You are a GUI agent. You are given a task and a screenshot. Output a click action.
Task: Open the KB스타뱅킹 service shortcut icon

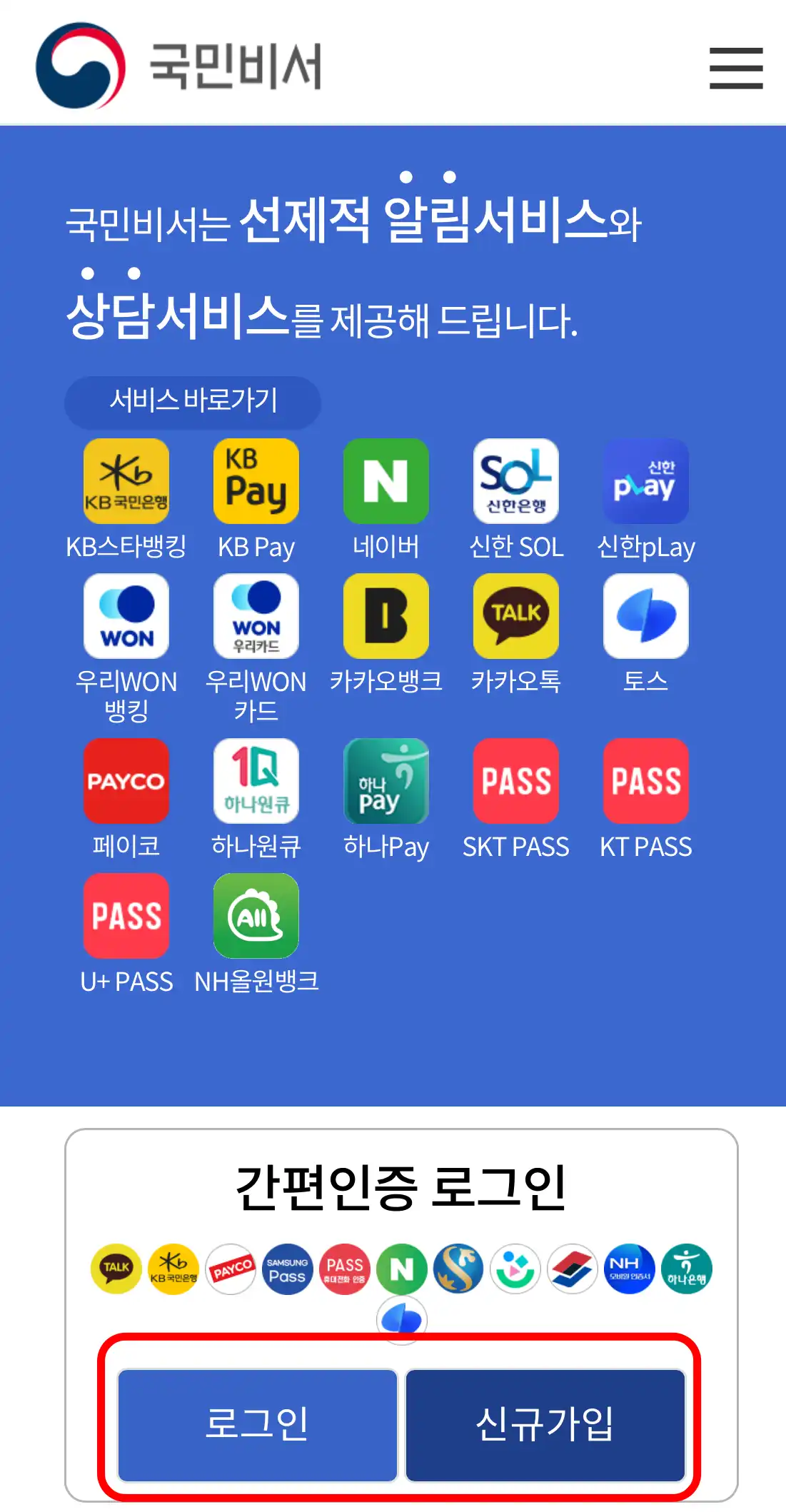(x=126, y=482)
